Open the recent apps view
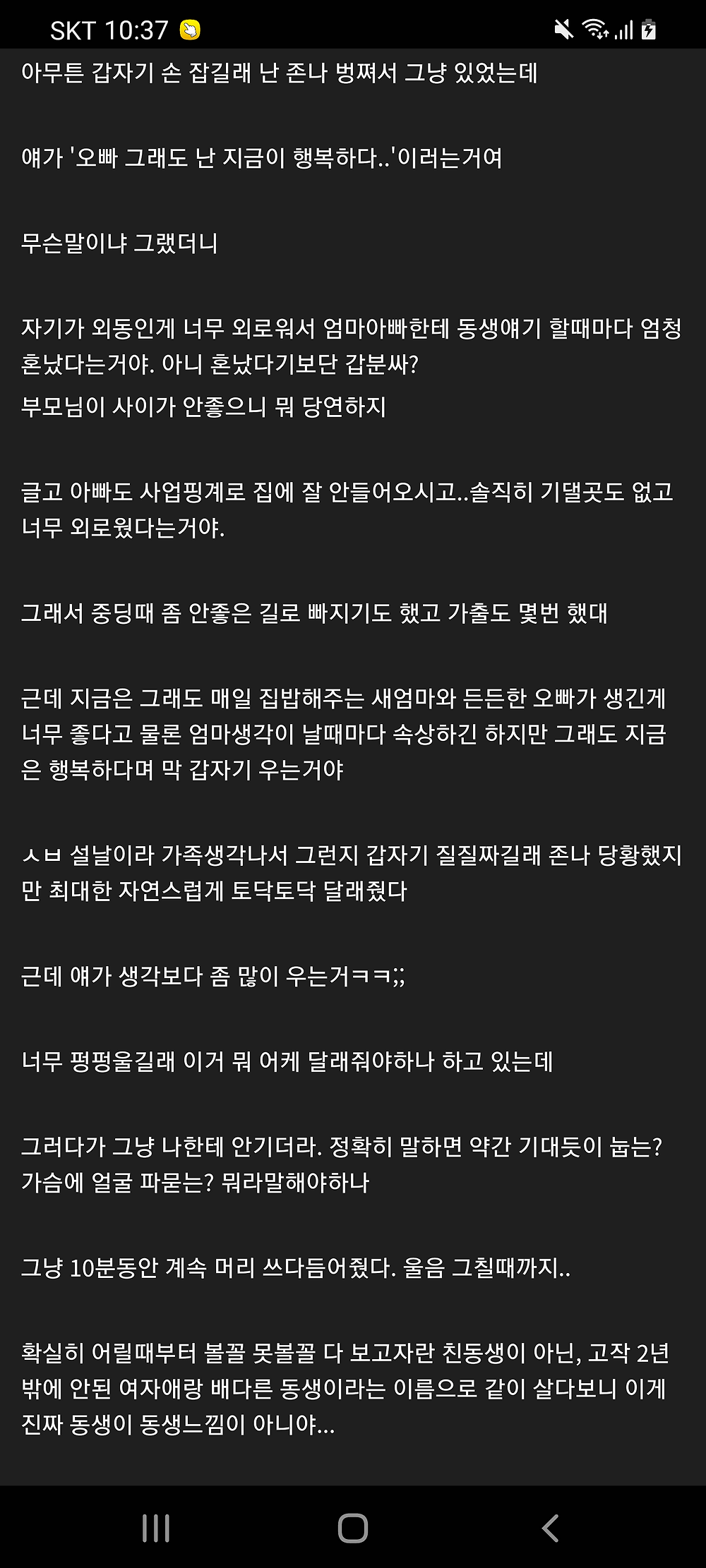 (x=156, y=1528)
